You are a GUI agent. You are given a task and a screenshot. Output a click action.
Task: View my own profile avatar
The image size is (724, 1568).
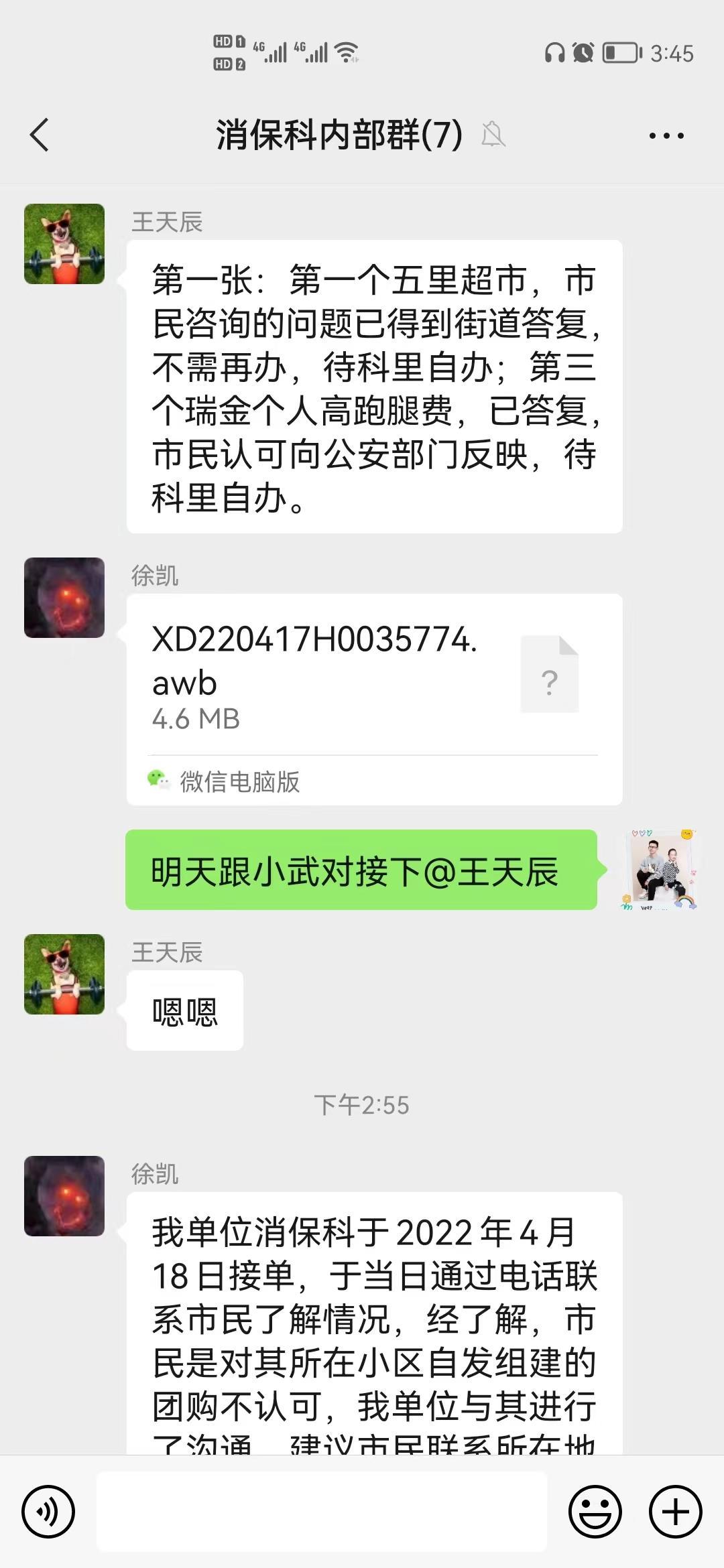click(x=661, y=870)
